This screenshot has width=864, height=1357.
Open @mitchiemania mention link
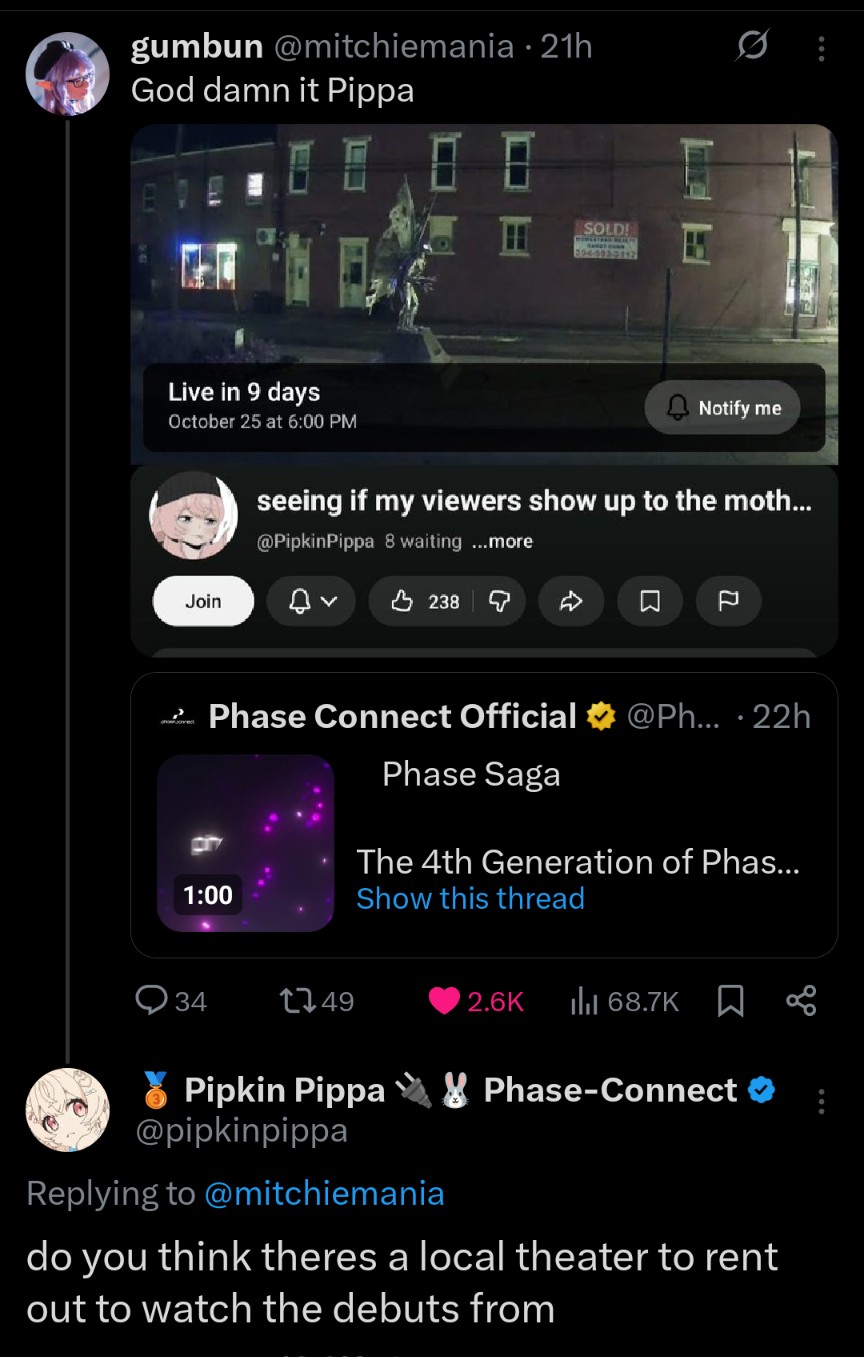[x=324, y=1193]
